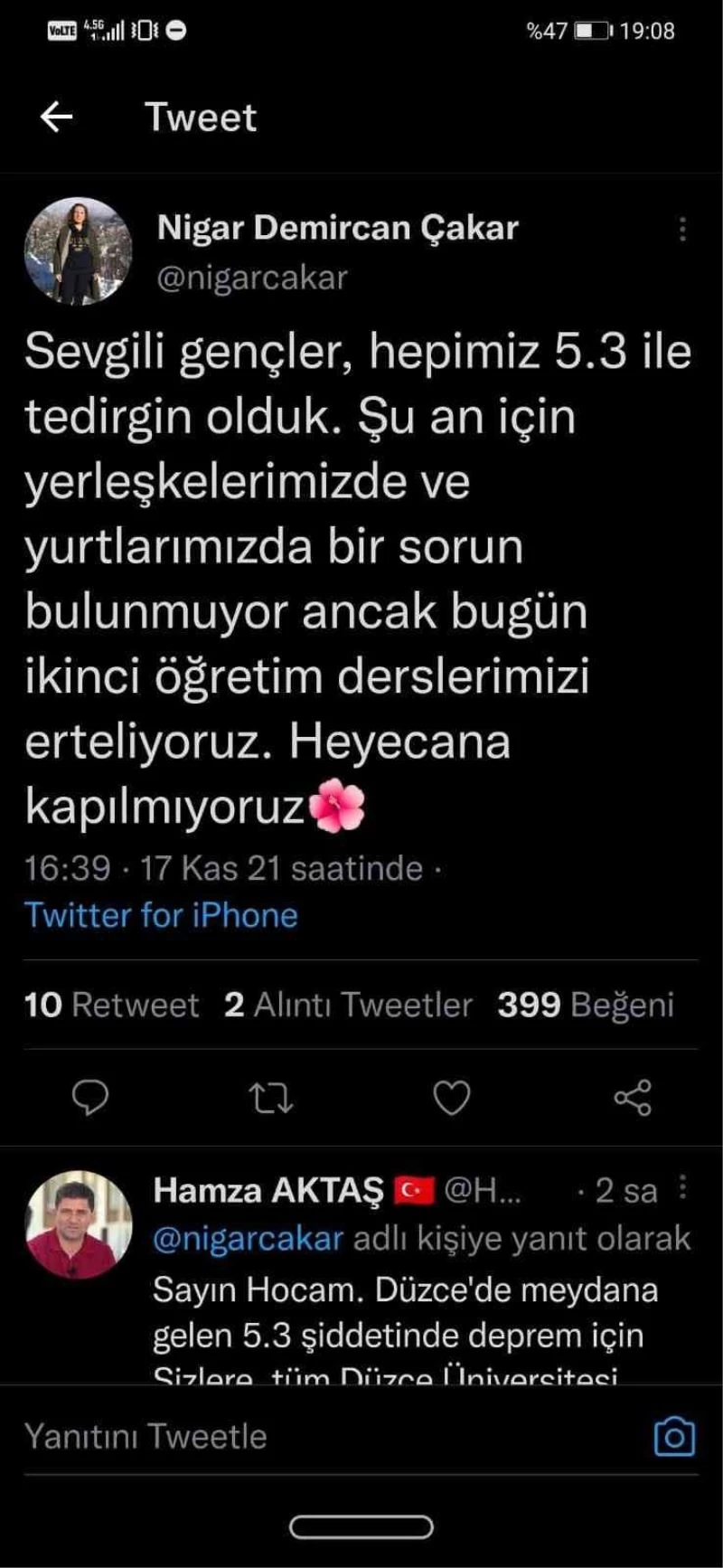Open Nigar Demircan Çakar's profile picture
Viewport: 723px width, 1568px height.
coord(79,250)
